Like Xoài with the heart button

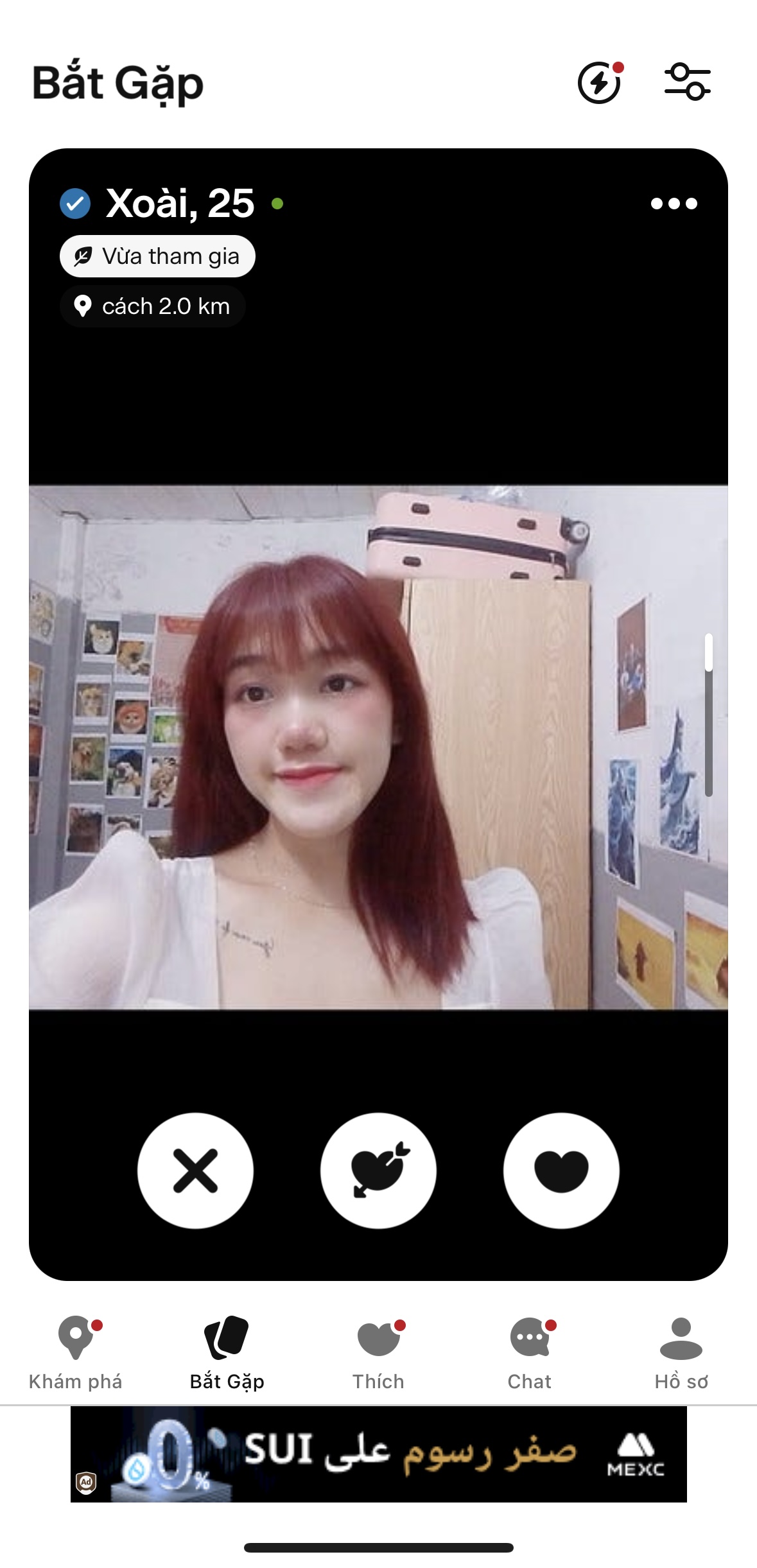pos(561,1171)
